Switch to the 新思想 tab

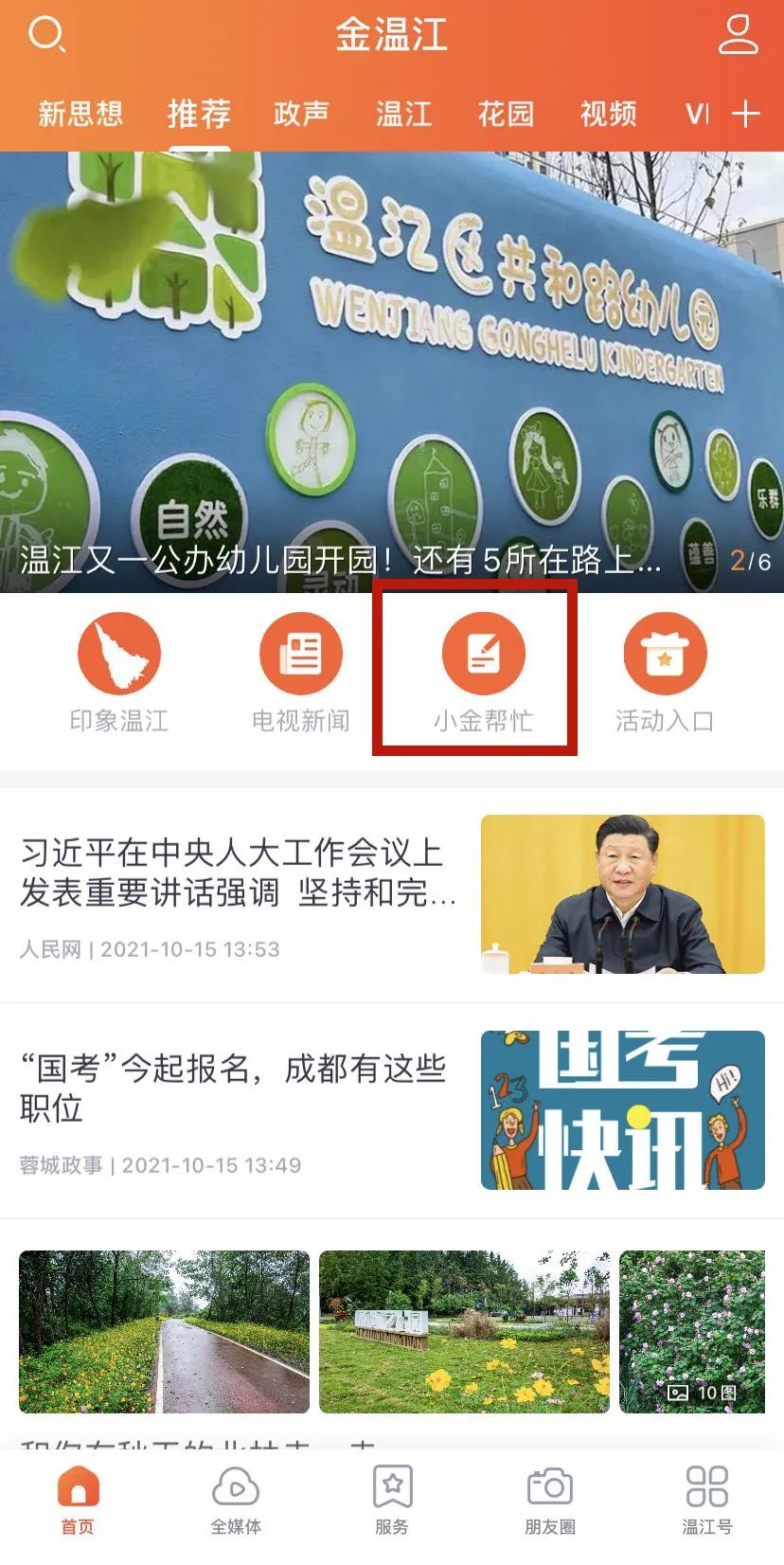pos(80,115)
